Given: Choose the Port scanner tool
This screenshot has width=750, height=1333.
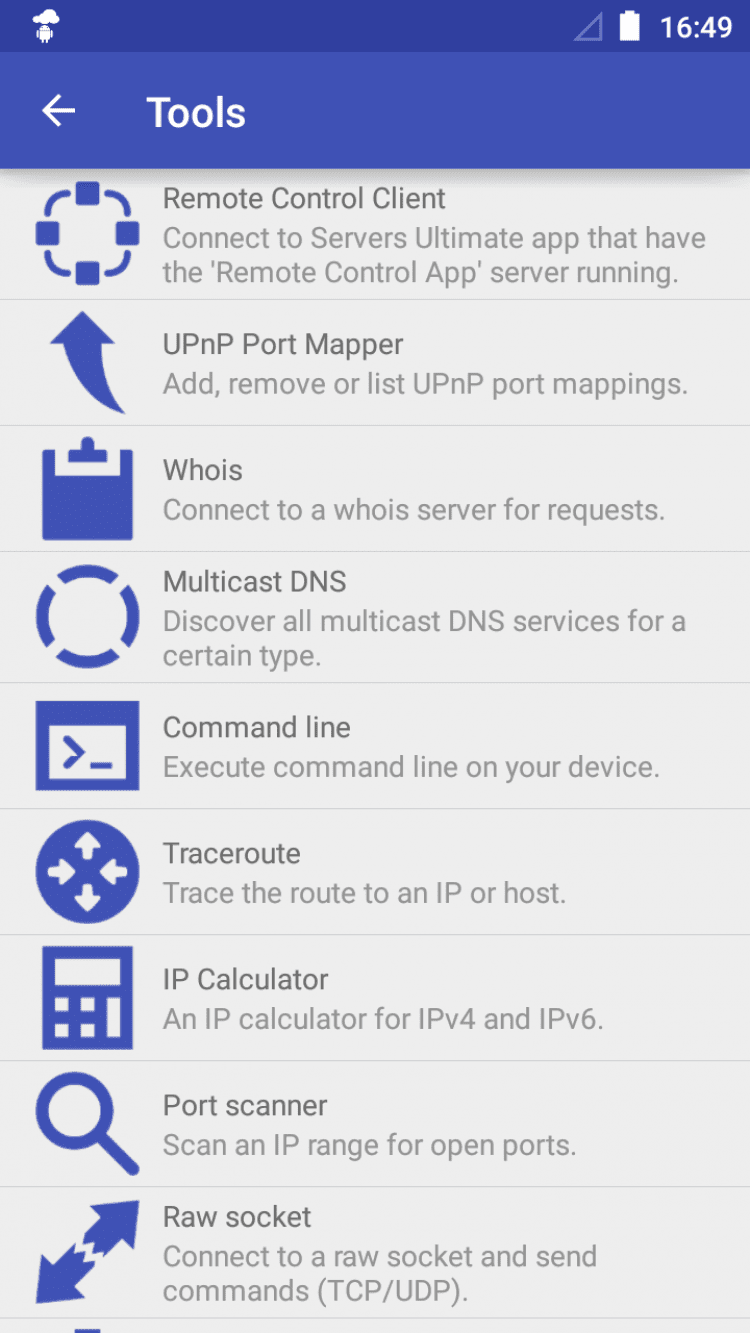Looking at the screenshot, I should tap(375, 1125).
